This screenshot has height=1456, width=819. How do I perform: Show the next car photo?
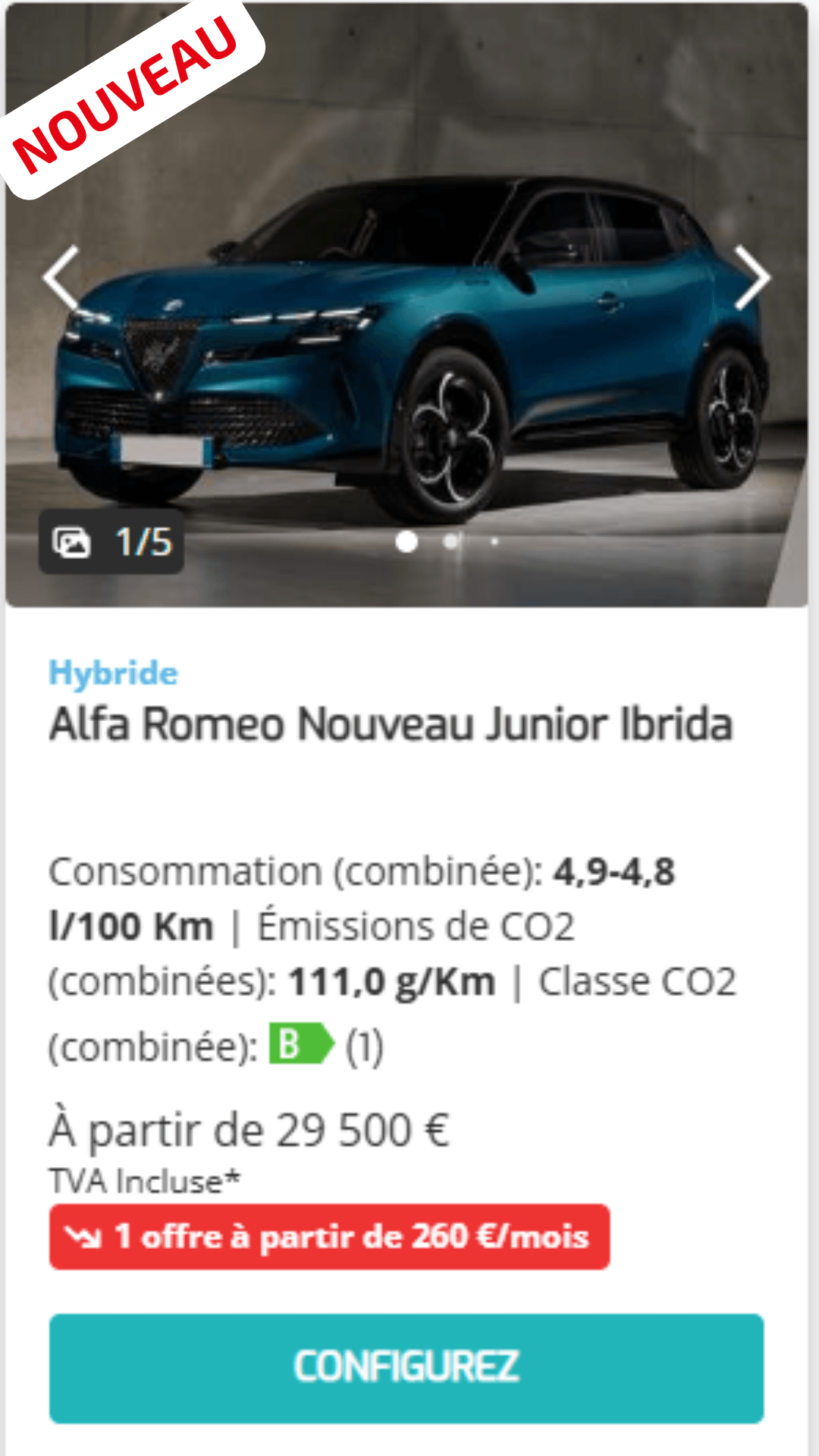(752, 278)
